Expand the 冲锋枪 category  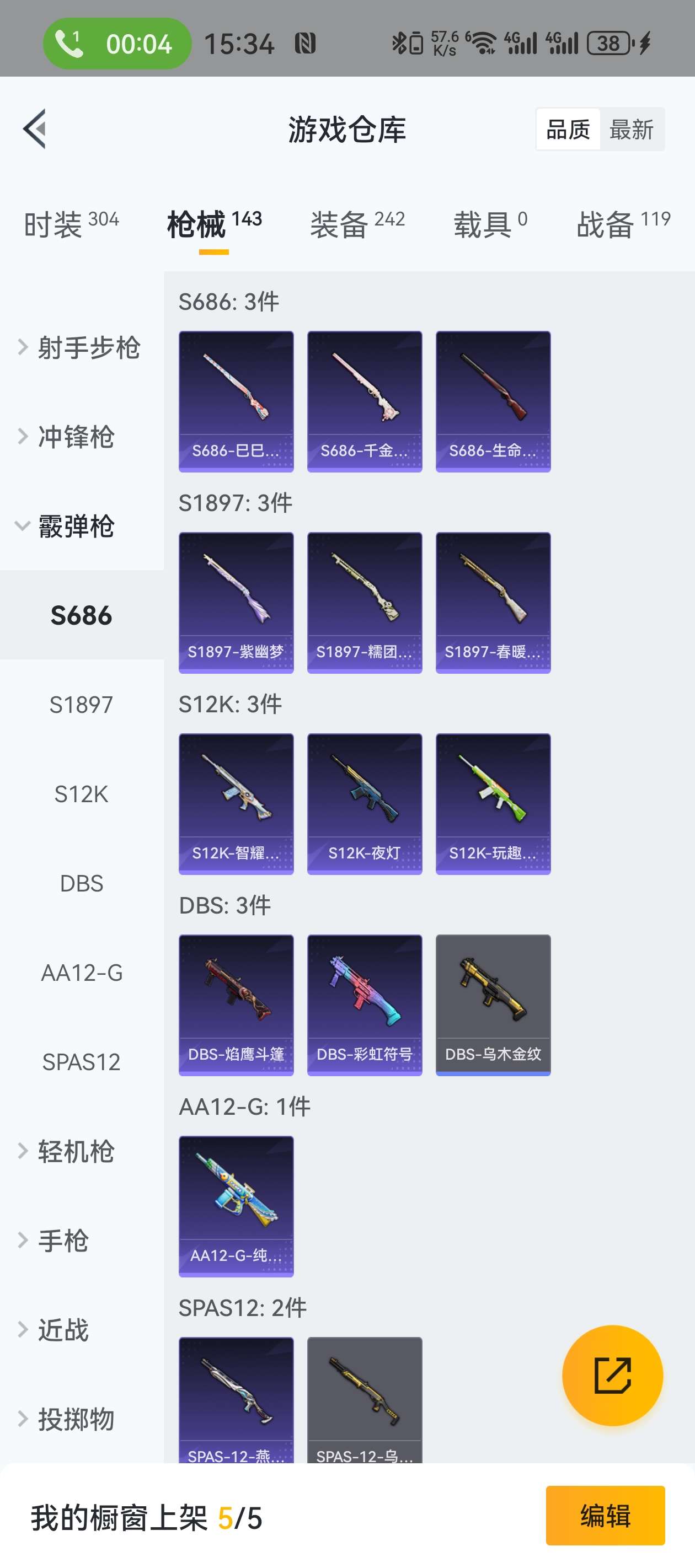click(76, 437)
